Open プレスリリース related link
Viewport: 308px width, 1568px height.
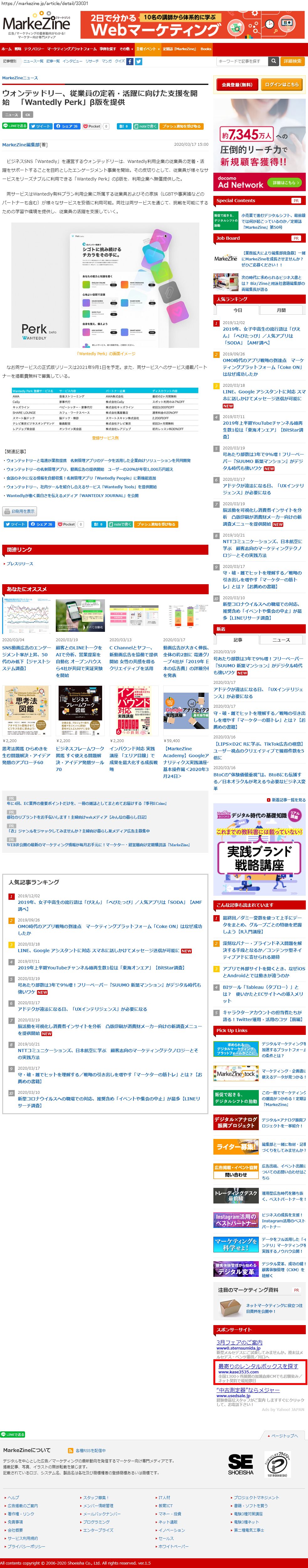19,564
